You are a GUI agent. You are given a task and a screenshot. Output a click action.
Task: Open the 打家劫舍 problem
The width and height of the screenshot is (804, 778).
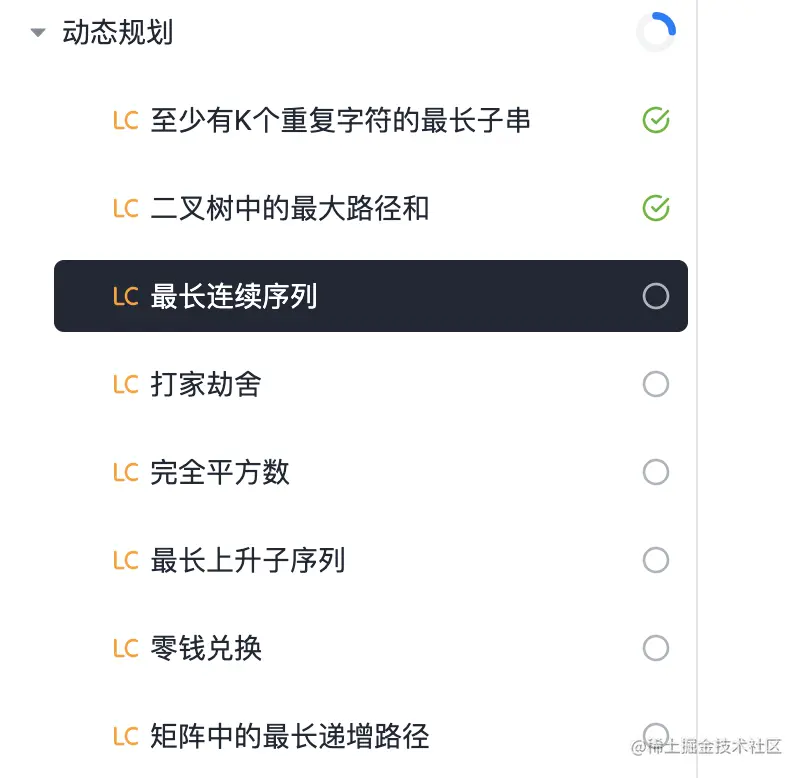coord(205,385)
